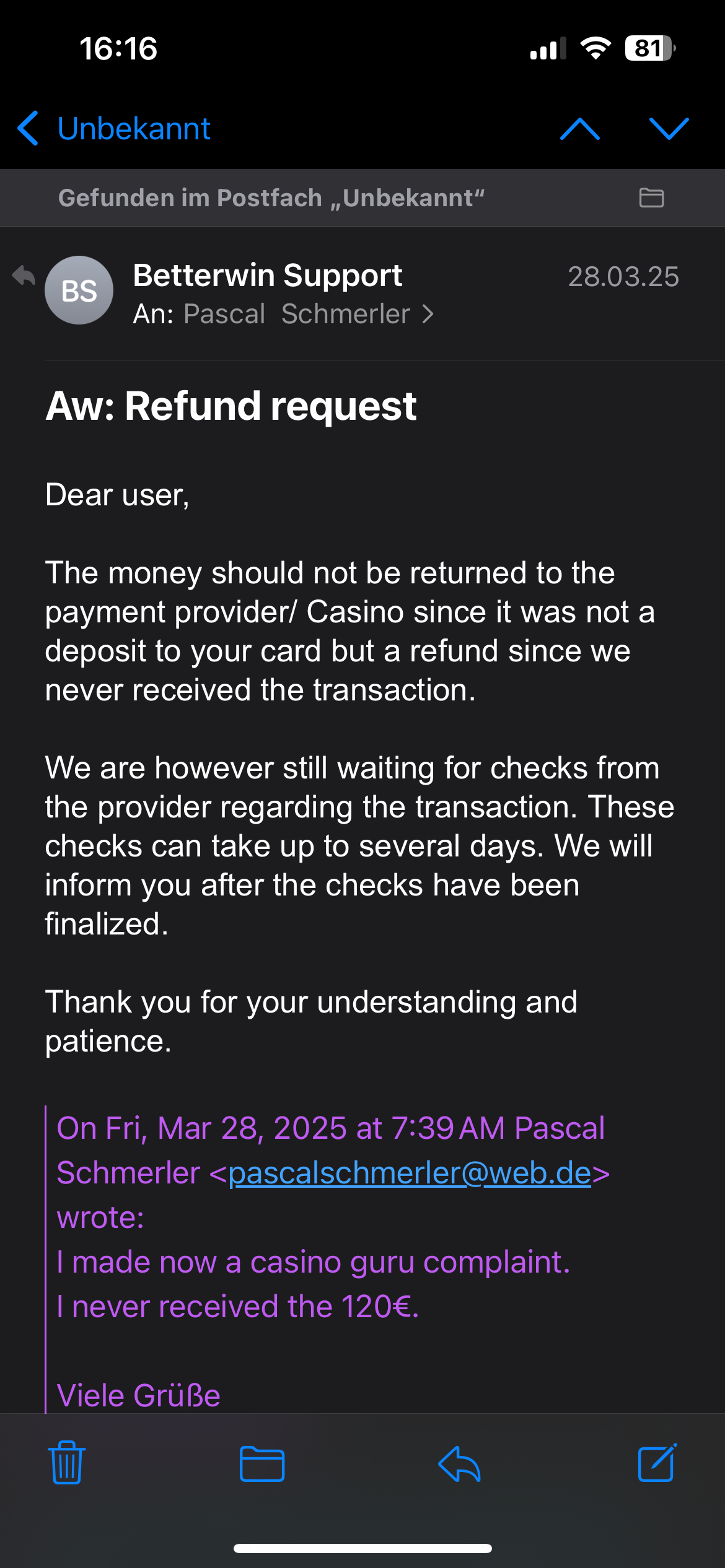Open the Betterwin Support sender avatar
The width and height of the screenshot is (725, 1568).
click(79, 290)
